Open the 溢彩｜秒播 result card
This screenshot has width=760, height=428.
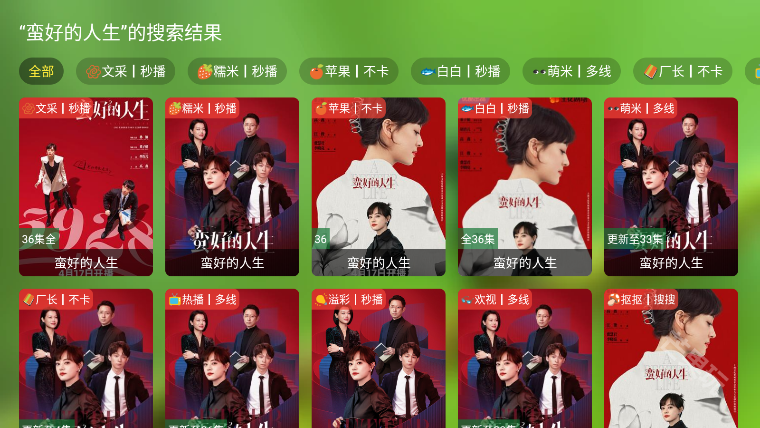[x=378, y=360]
